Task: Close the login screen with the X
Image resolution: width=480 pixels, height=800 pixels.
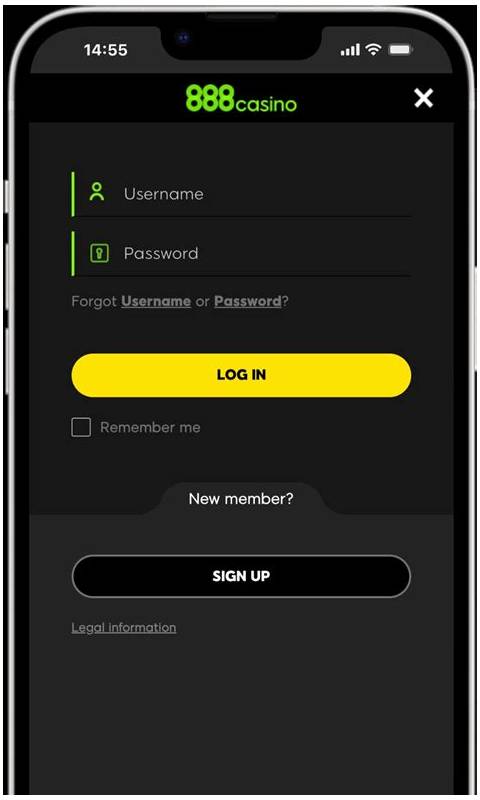Action: pos(423,98)
